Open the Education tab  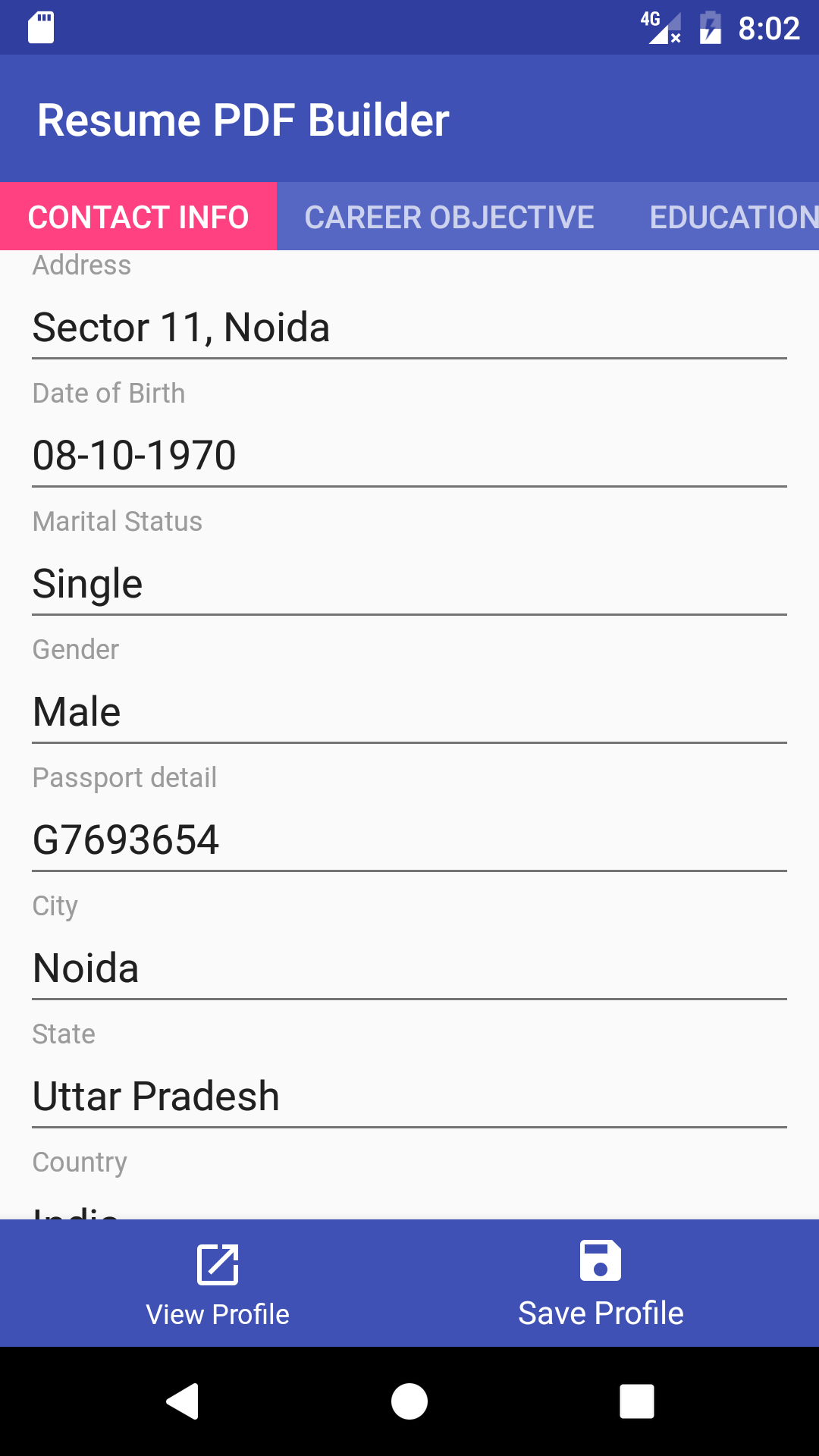tap(733, 217)
